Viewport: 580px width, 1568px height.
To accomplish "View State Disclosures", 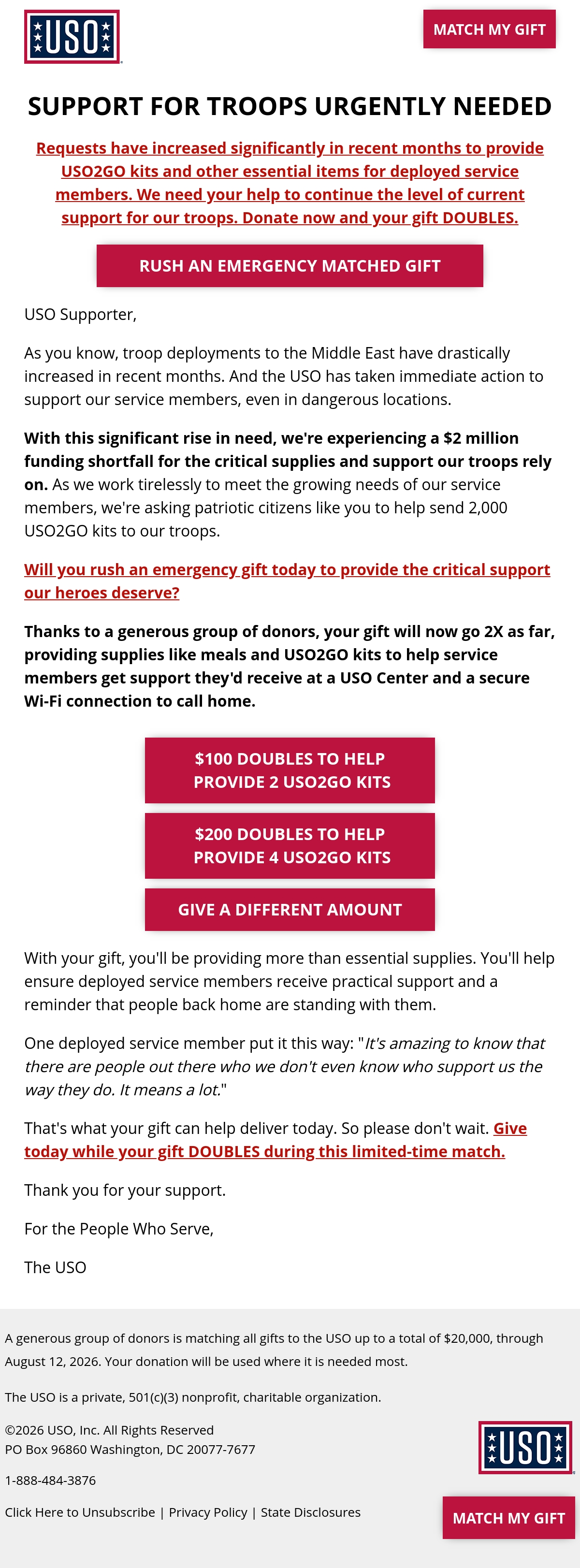I will coord(310,1512).
